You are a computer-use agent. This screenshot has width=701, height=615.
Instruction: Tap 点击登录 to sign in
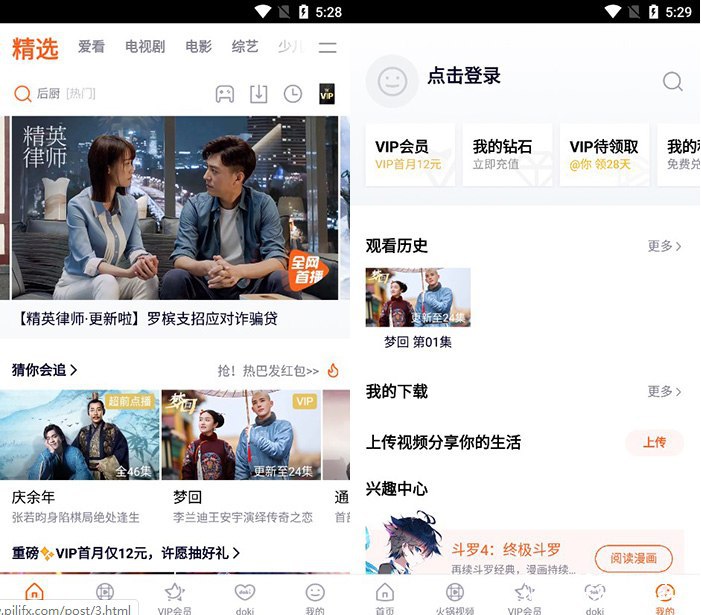coord(464,76)
